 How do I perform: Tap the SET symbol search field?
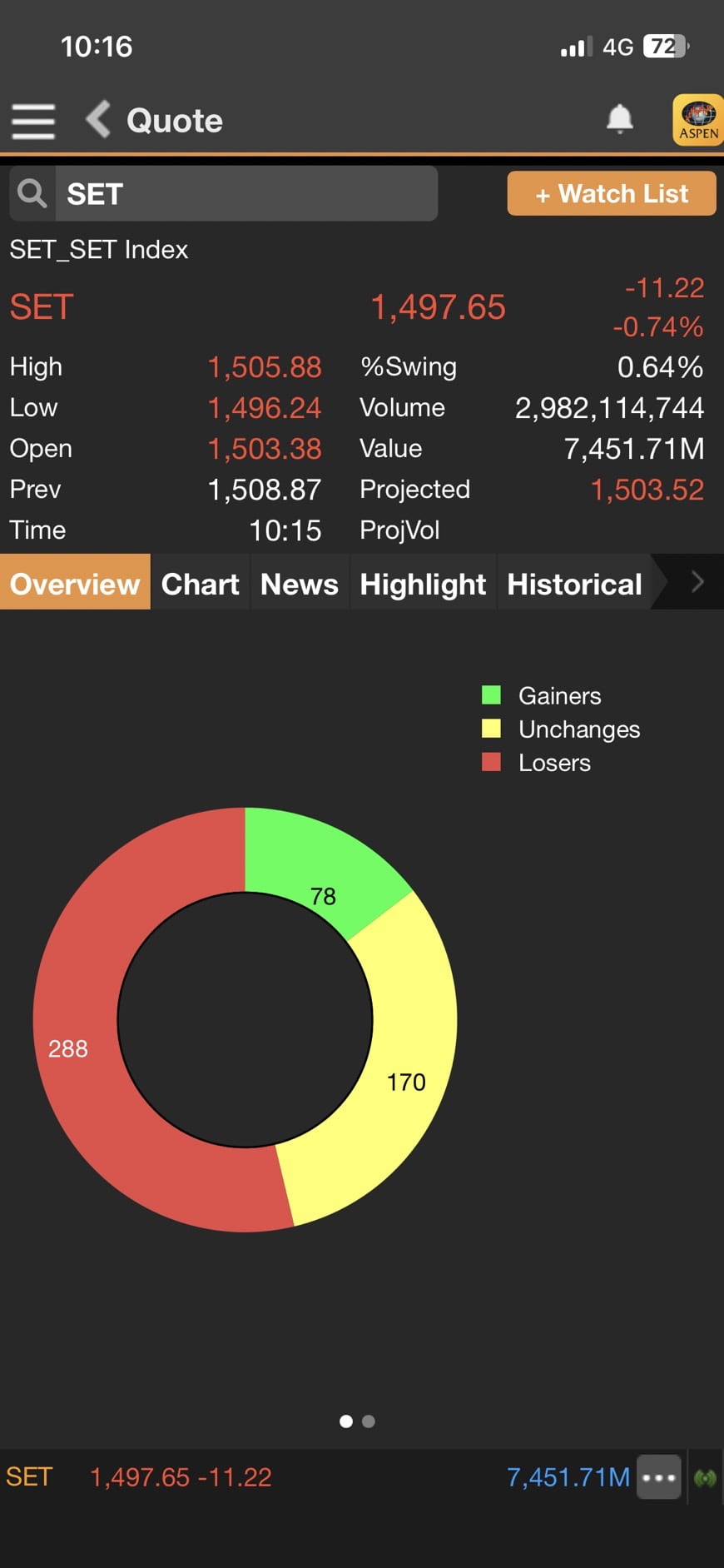[x=223, y=193]
